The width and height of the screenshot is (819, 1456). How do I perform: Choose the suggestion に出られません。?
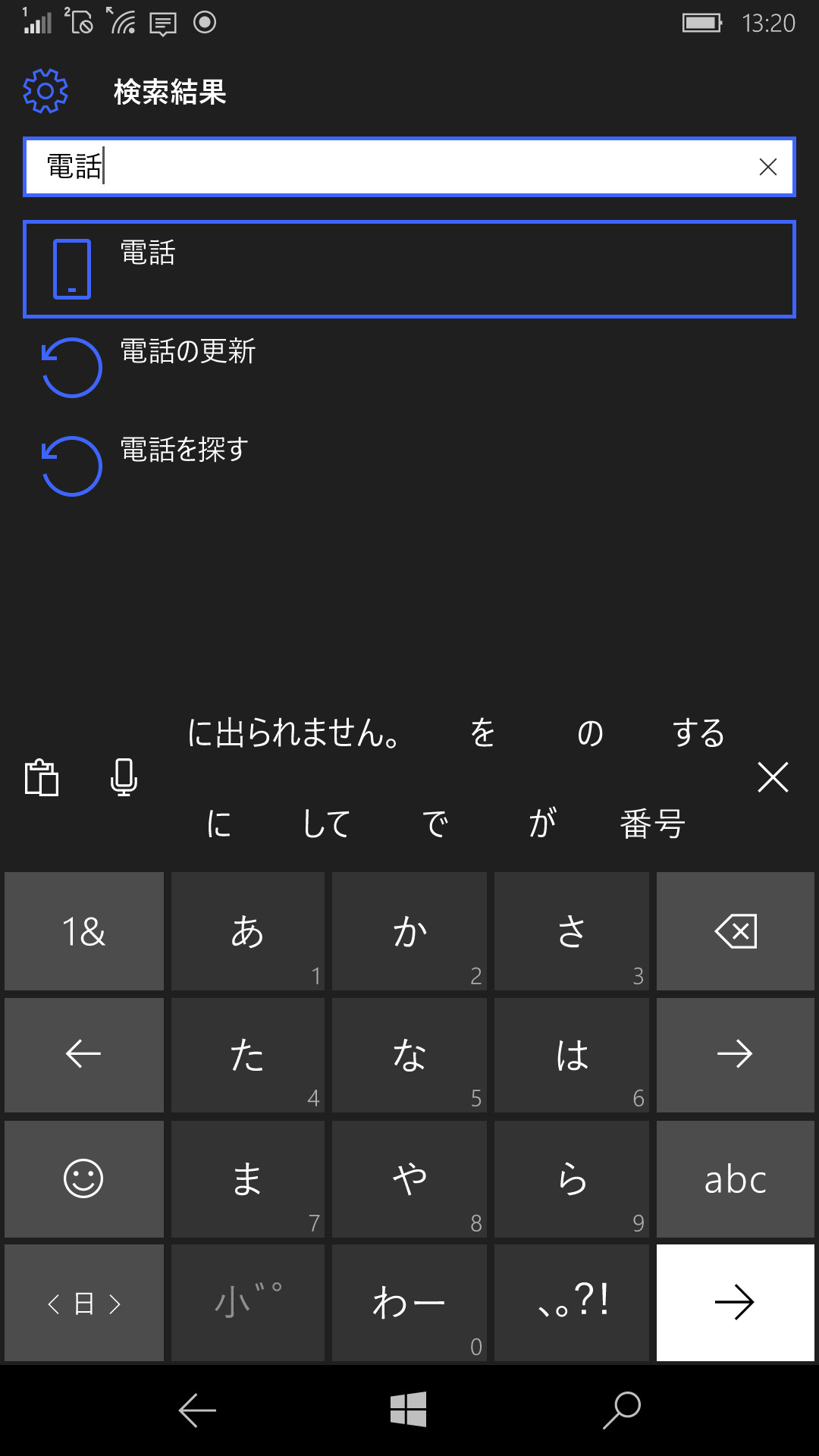tap(294, 734)
